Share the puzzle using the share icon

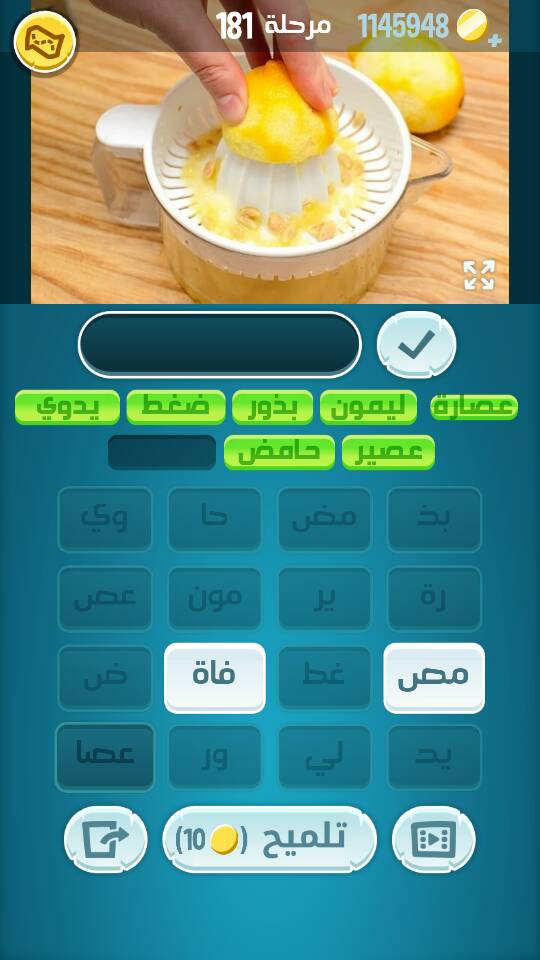click(106, 839)
